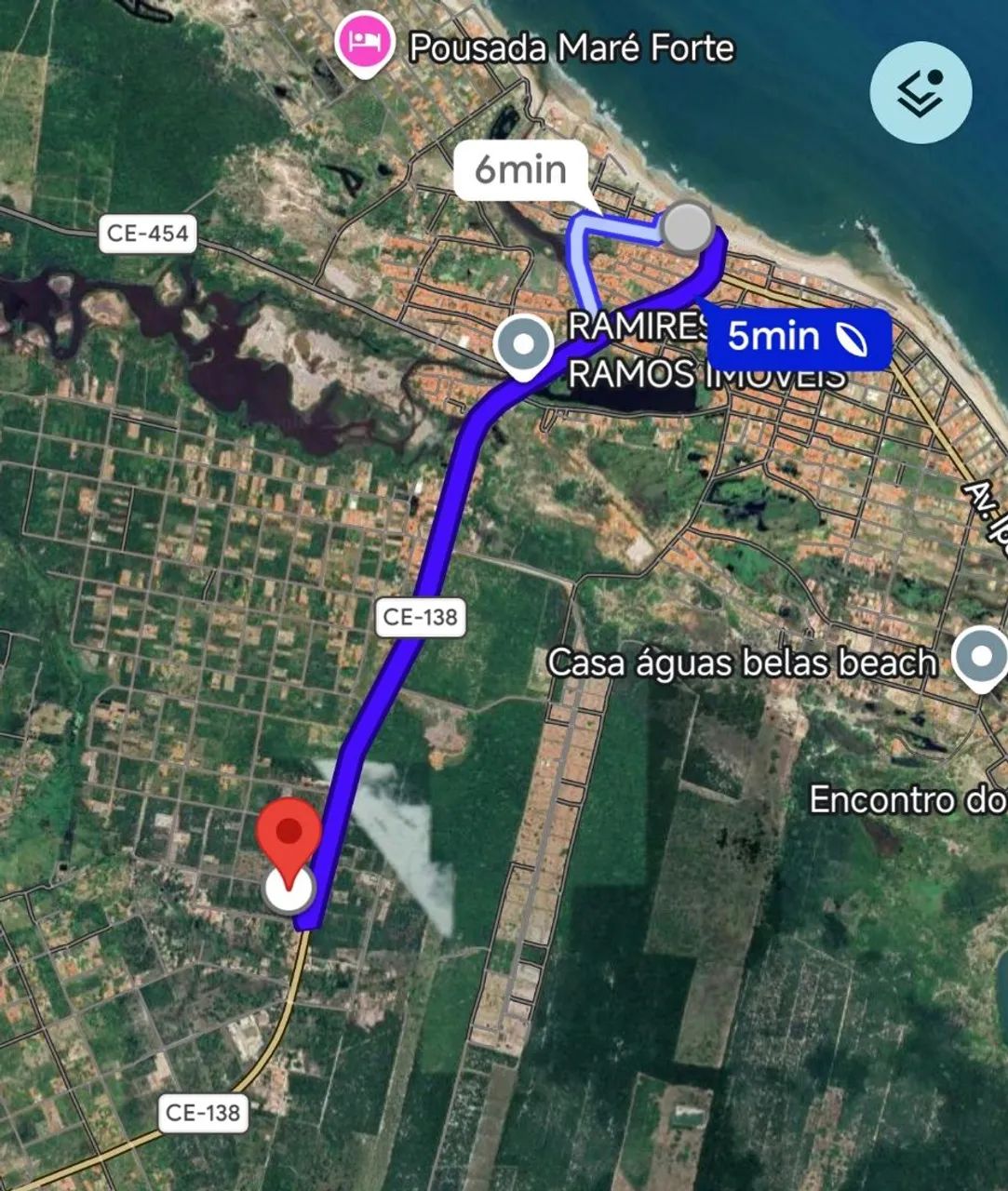Screen dimensions: 1008x1191
Task: Open the map layers button
Action: coord(921,92)
